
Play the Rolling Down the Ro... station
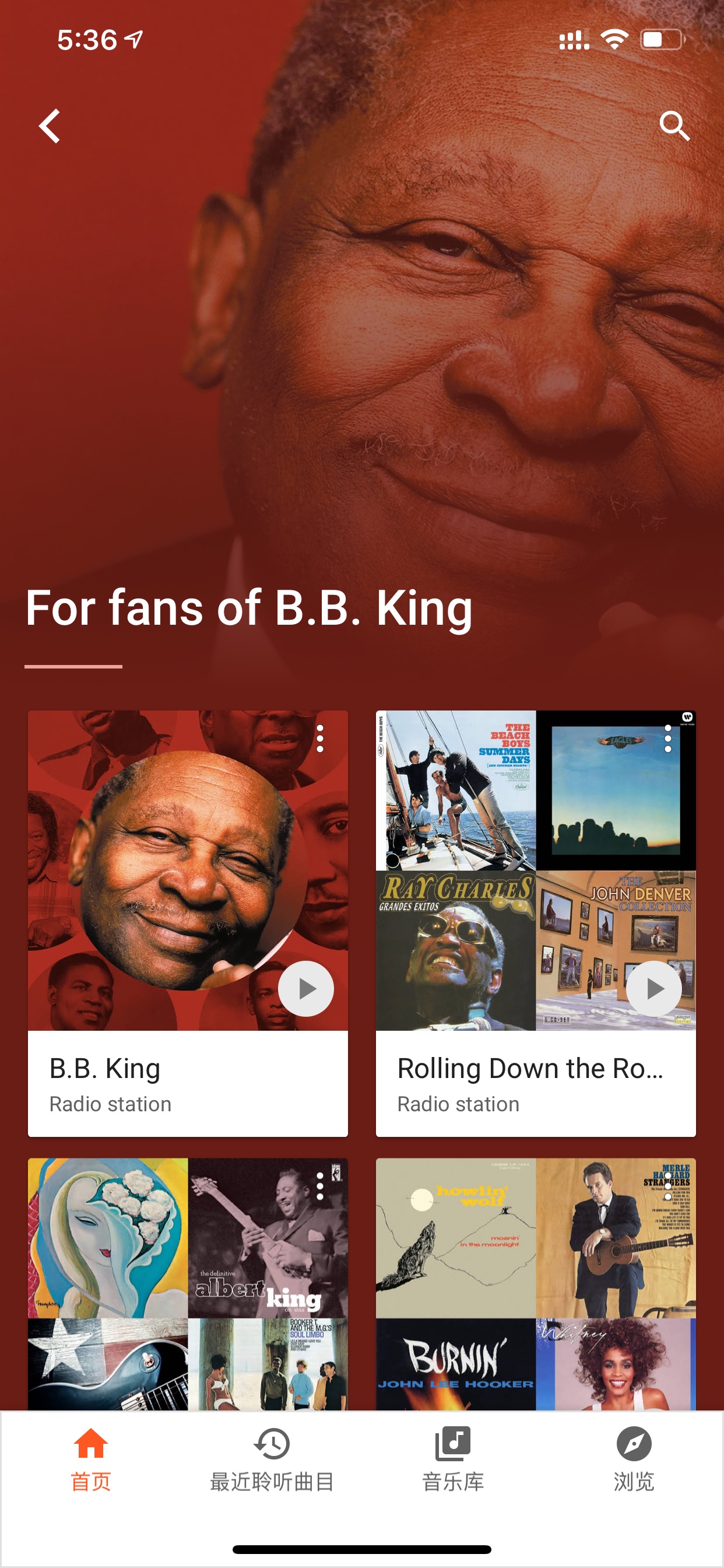pos(654,989)
